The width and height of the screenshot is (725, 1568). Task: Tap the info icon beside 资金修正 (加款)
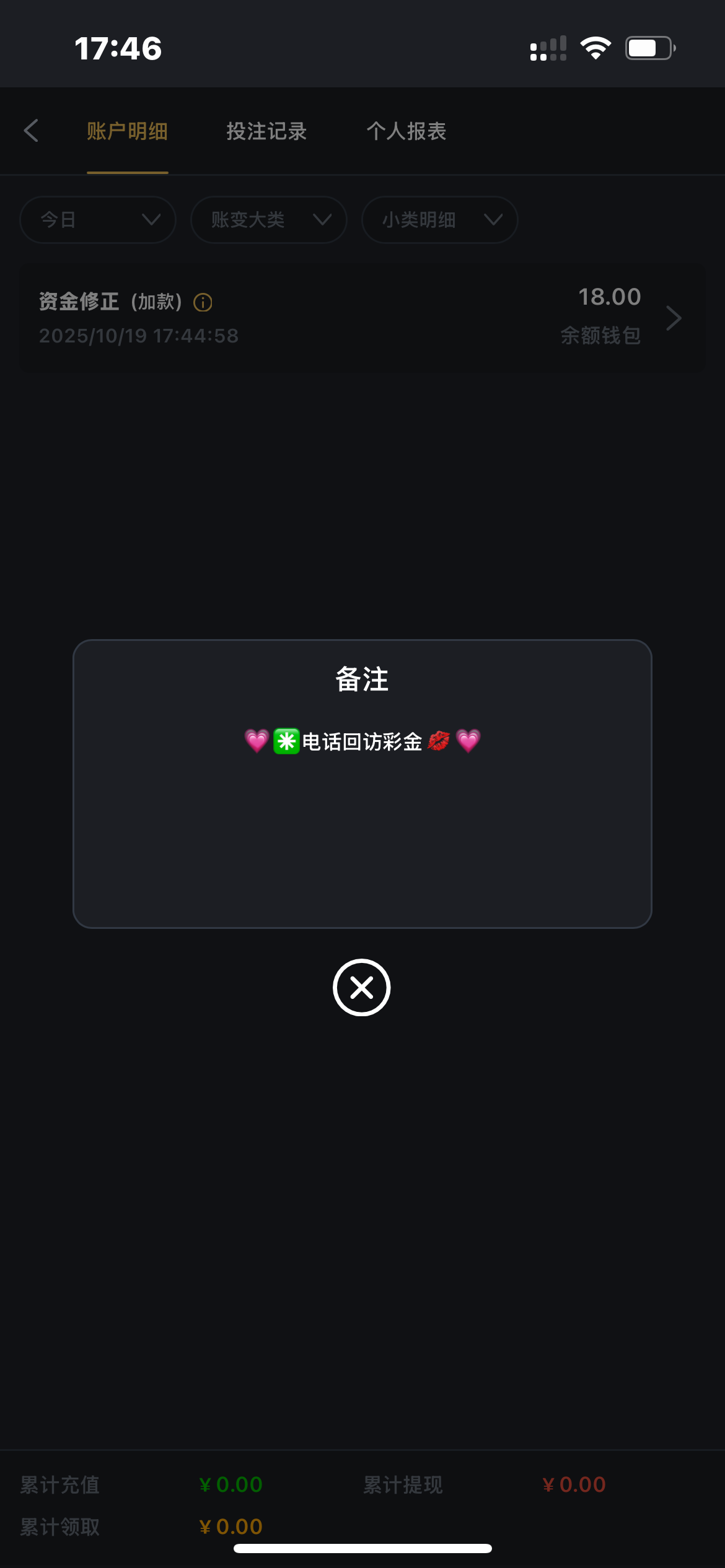pos(203,302)
